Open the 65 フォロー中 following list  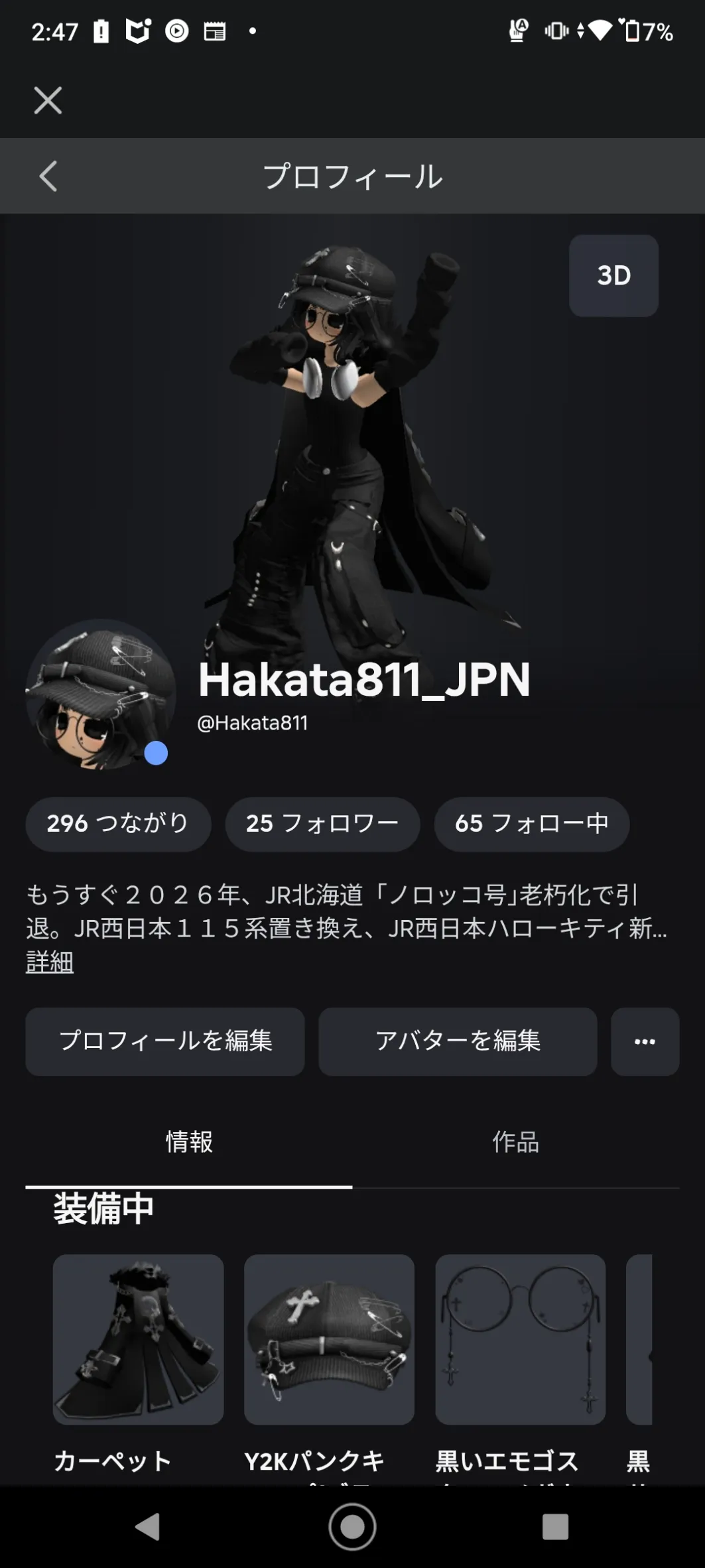[x=532, y=824]
